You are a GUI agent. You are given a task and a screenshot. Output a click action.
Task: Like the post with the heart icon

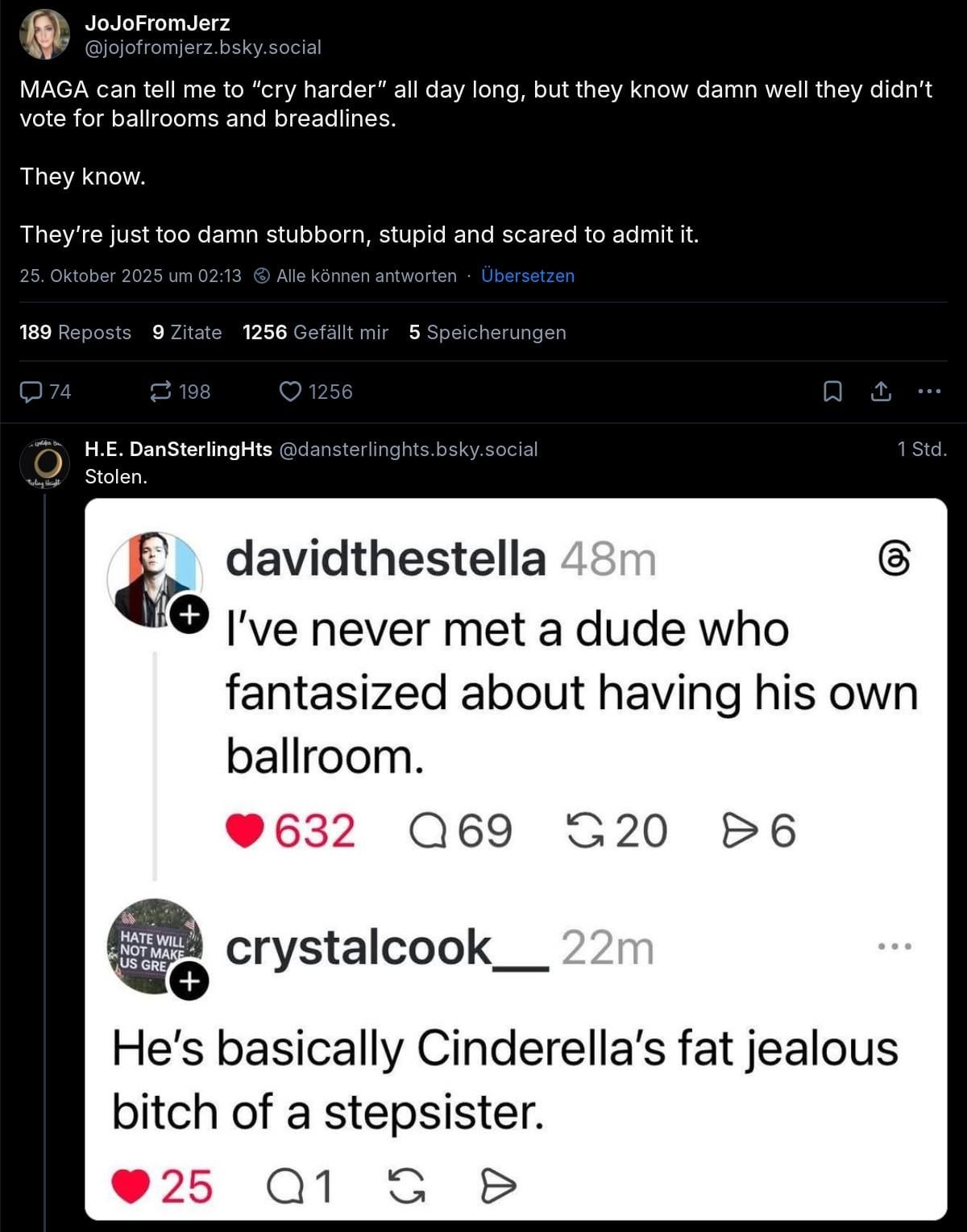[x=291, y=392]
